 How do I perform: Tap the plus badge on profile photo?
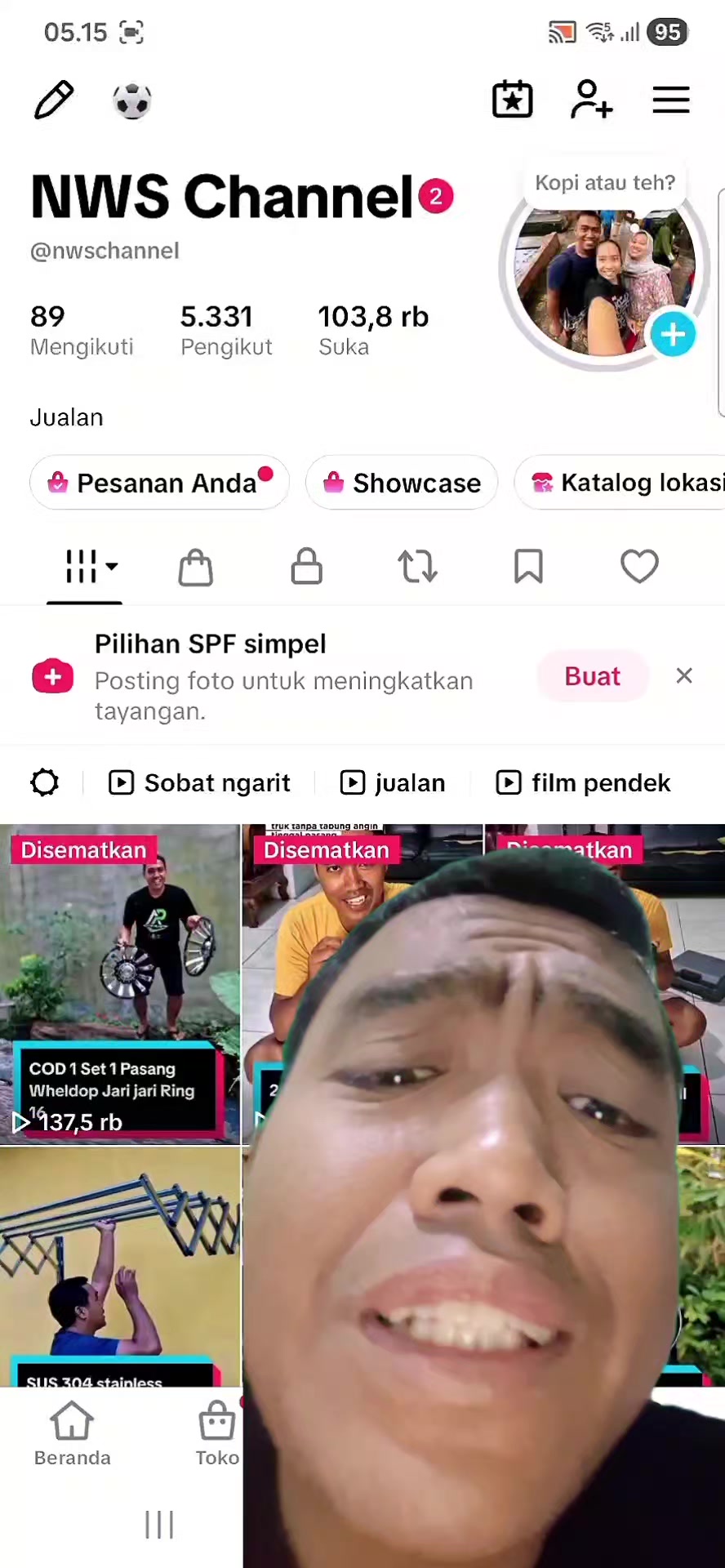[x=673, y=334]
